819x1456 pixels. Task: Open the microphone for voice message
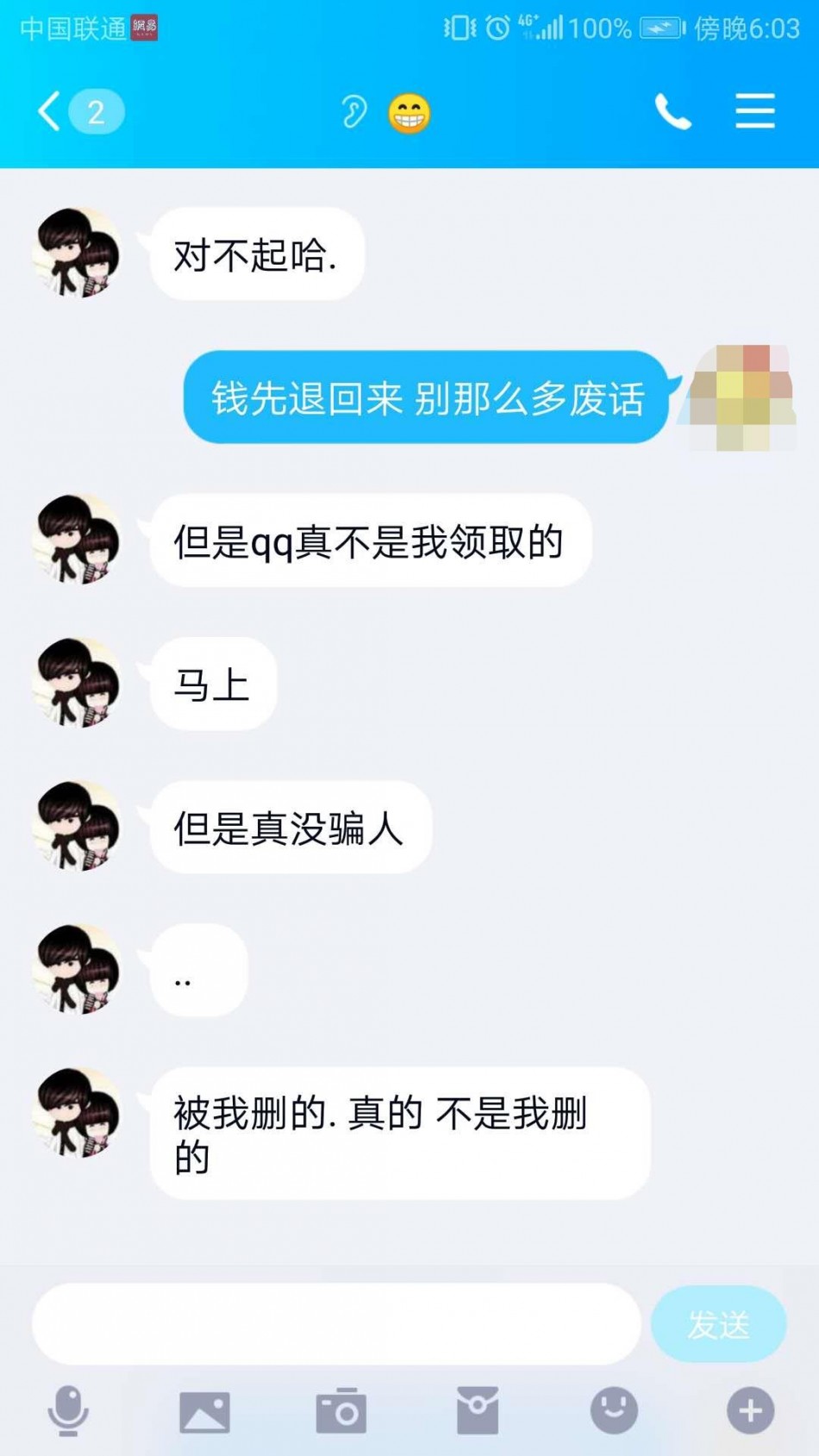coord(67,1411)
